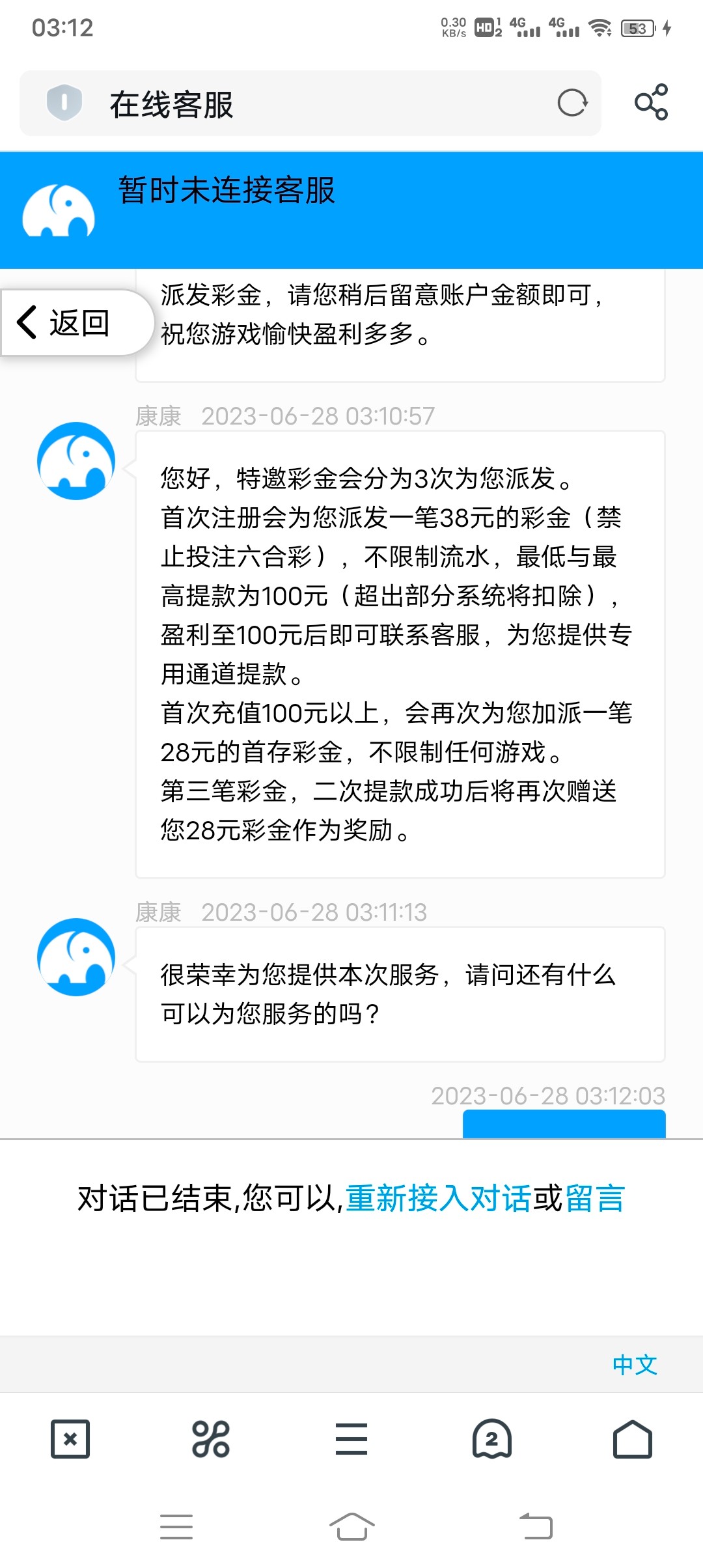Reload the 在线客服 page
703x1568 pixels.
(572, 103)
